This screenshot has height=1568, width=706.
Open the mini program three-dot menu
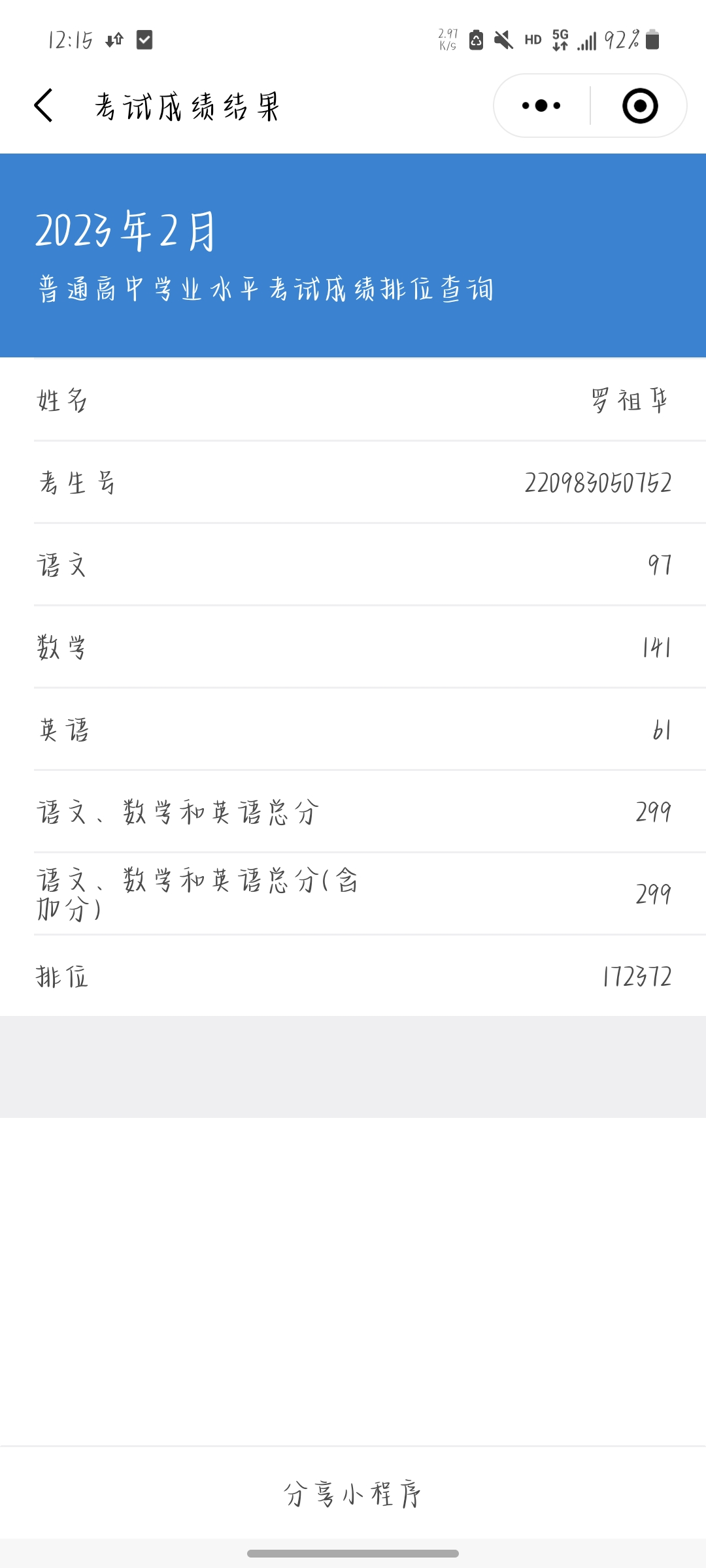(x=541, y=106)
